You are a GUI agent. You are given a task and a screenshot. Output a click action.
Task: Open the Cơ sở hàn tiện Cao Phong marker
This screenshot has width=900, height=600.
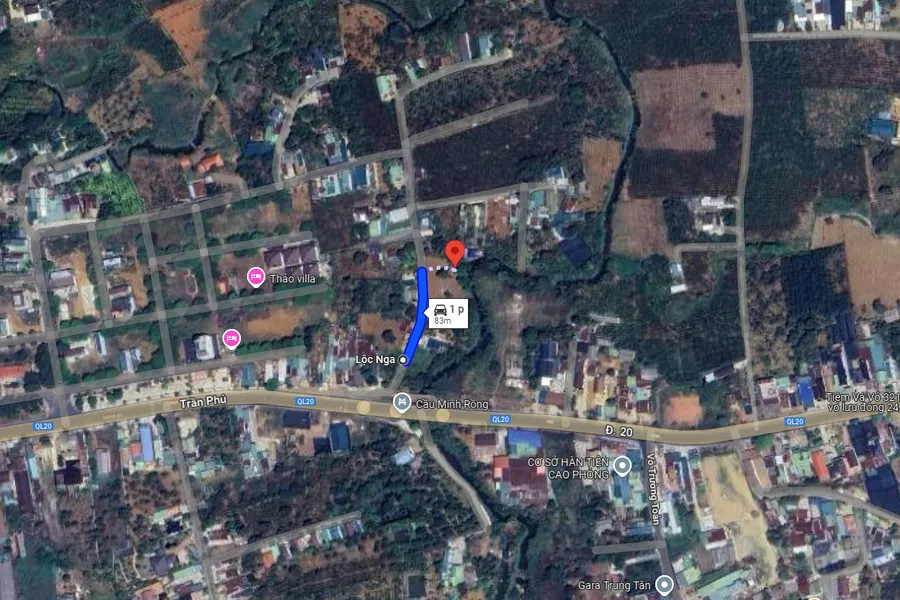(623, 465)
